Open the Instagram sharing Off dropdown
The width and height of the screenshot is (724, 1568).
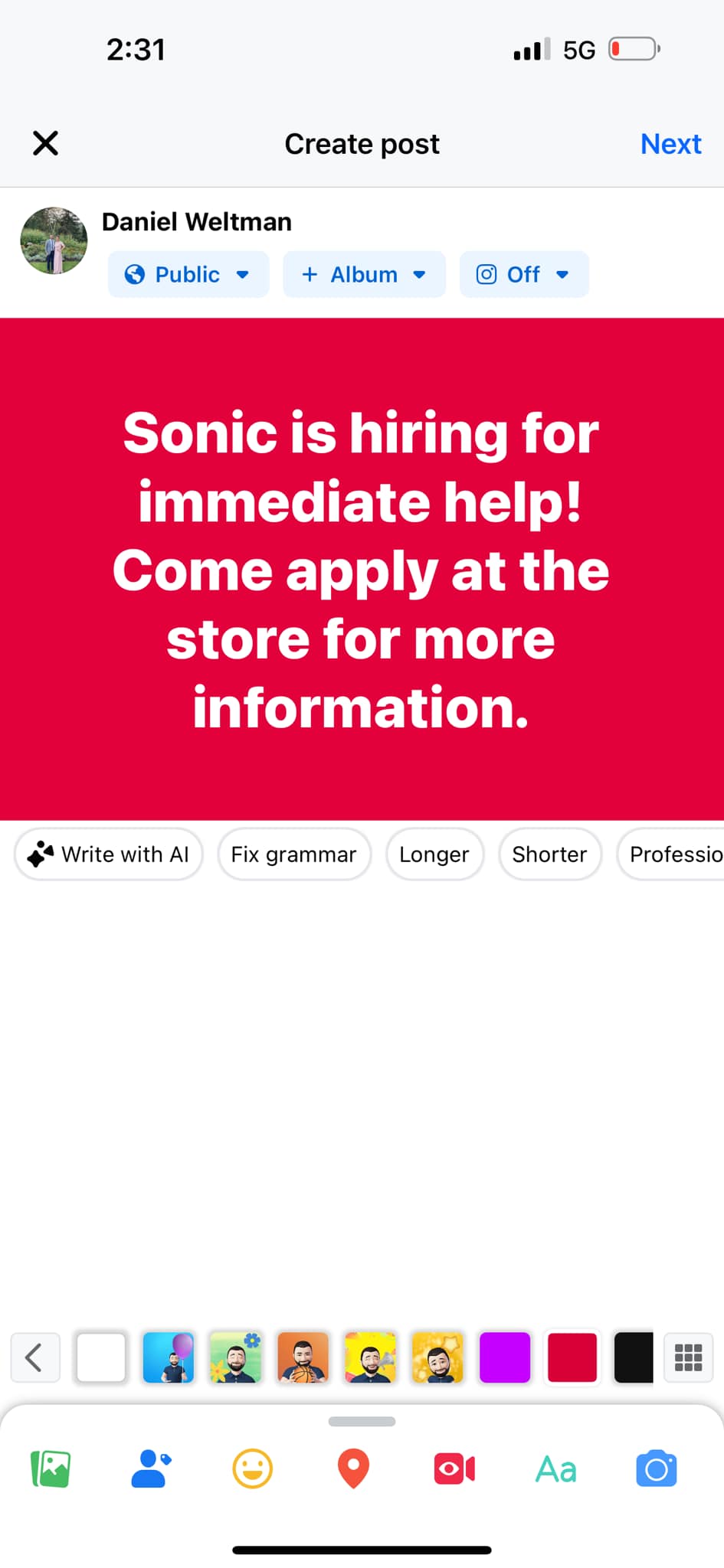(524, 274)
